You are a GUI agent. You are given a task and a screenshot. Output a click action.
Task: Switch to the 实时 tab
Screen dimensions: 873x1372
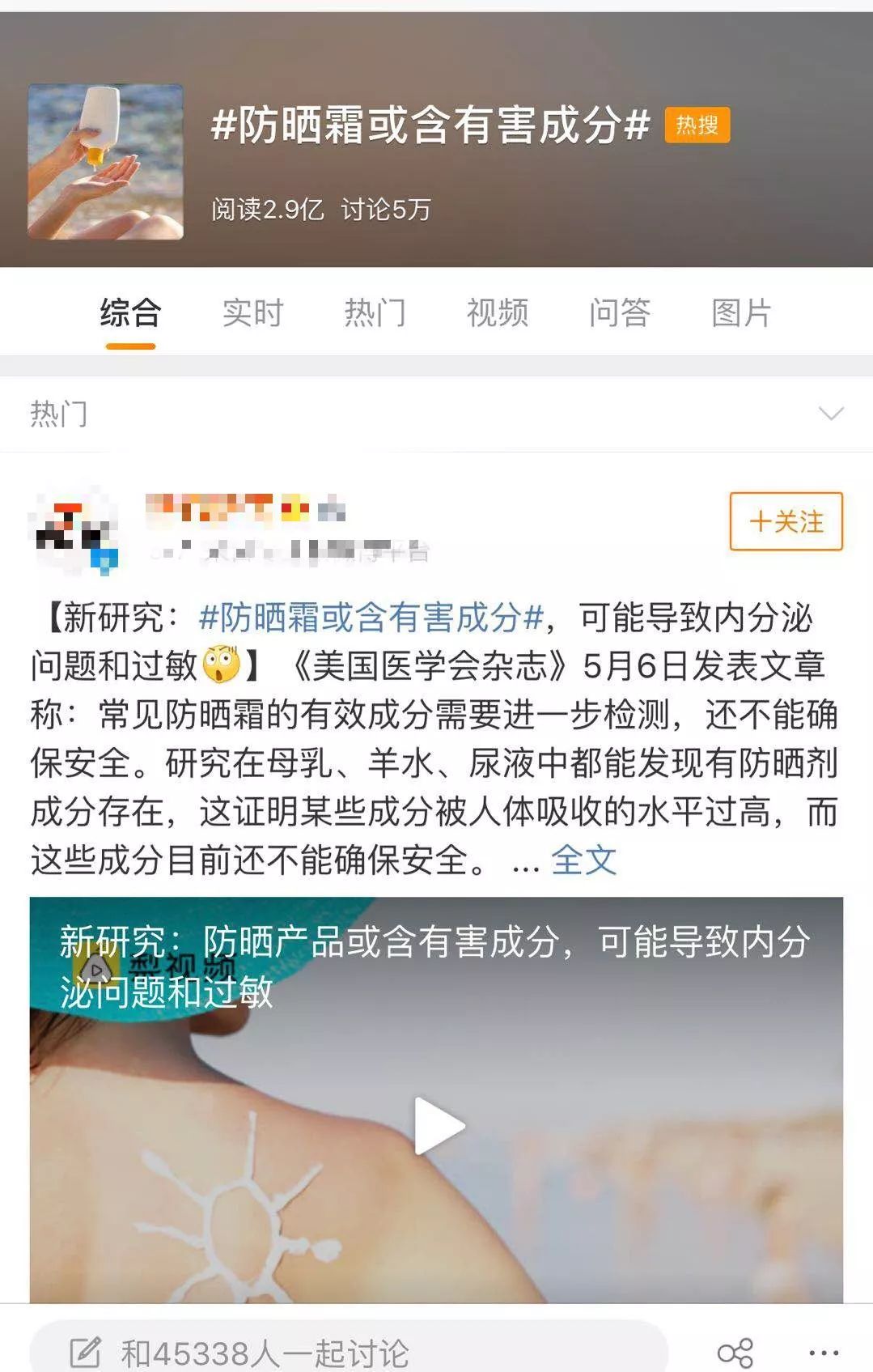pos(252,313)
